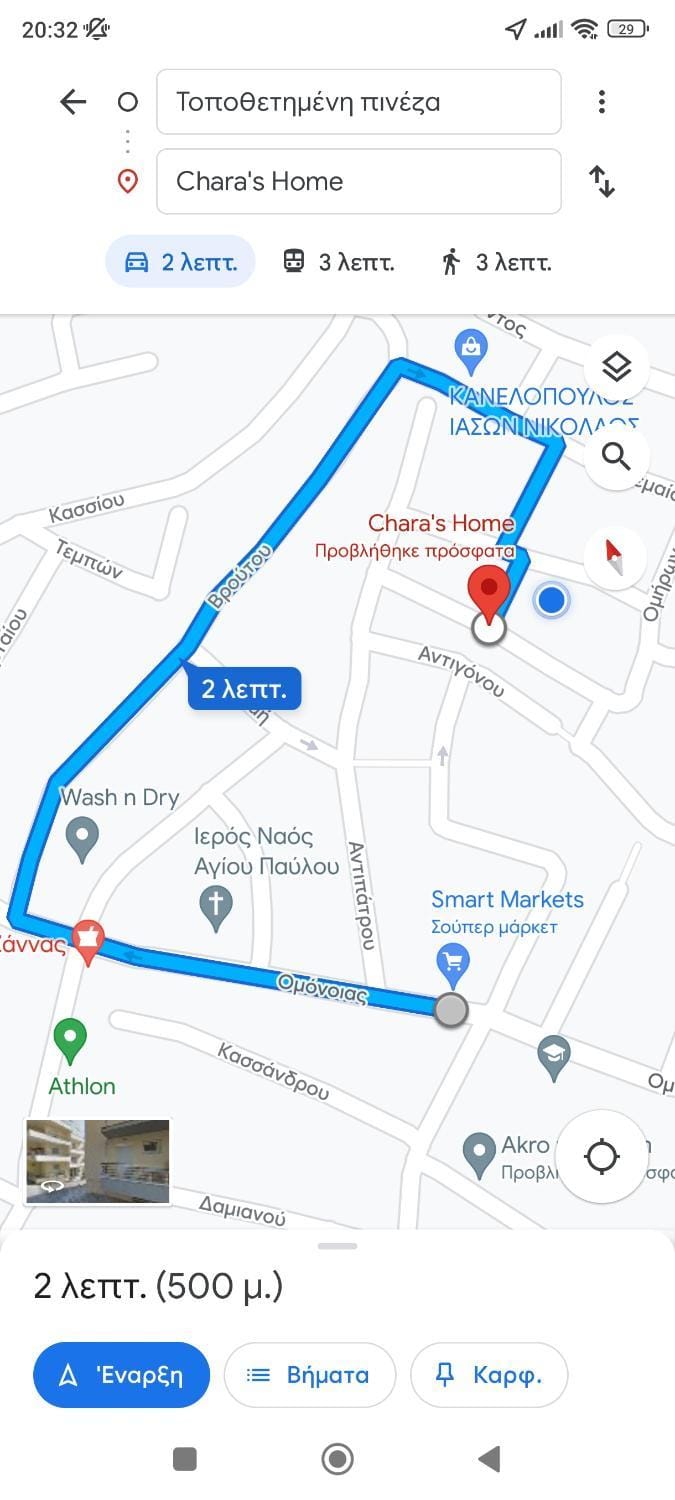Start navigation with Έναρξη

point(122,1375)
